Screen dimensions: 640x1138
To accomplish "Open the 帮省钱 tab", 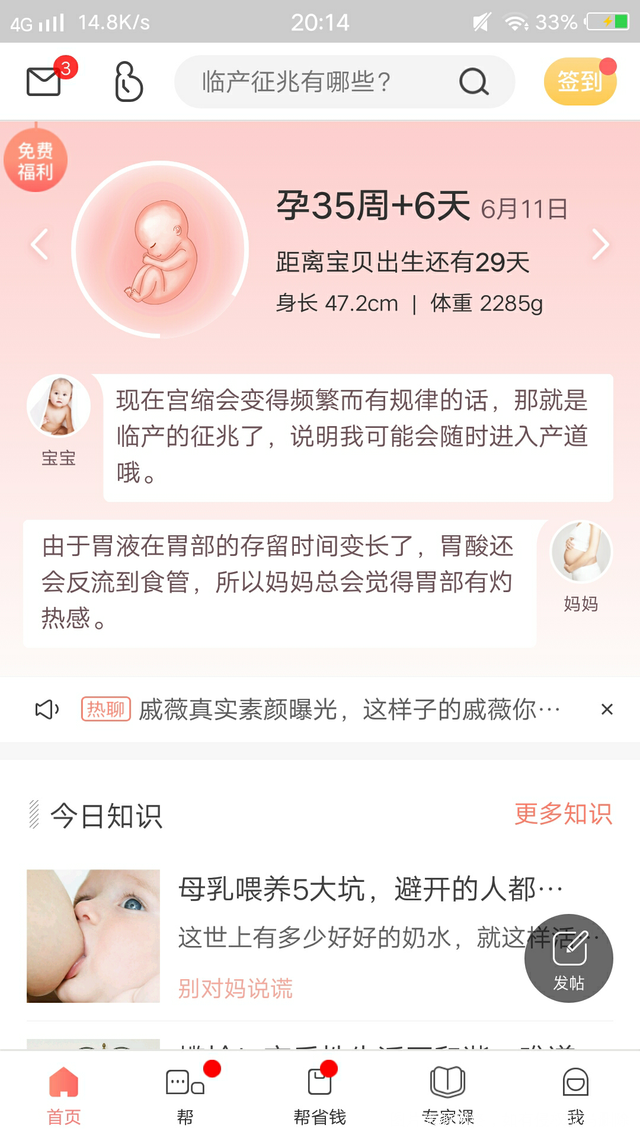I will click(319, 1094).
